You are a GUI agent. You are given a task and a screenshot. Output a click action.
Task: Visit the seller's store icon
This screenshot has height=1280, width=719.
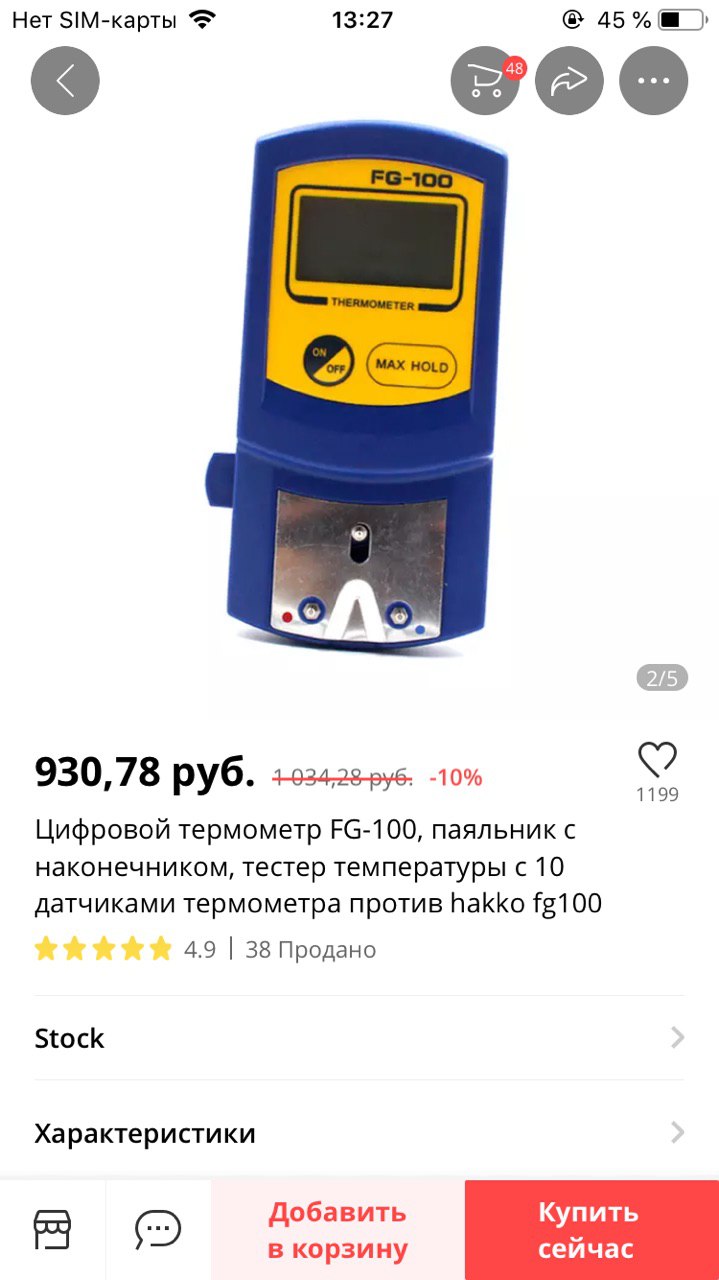click(x=53, y=1229)
